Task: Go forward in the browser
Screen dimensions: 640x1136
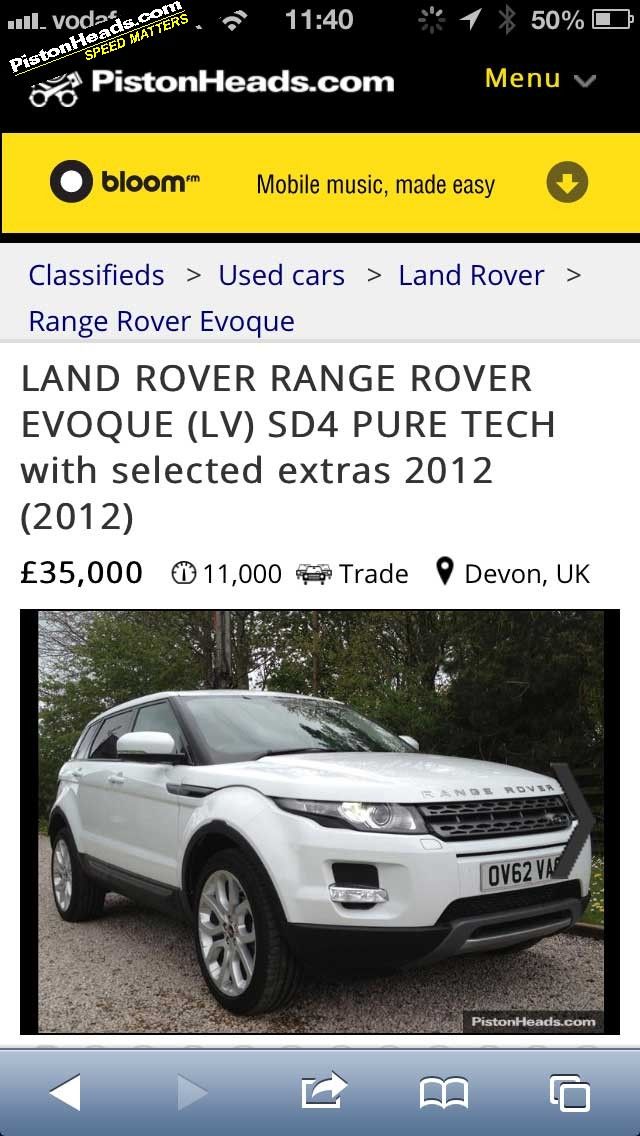Action: click(192, 1092)
